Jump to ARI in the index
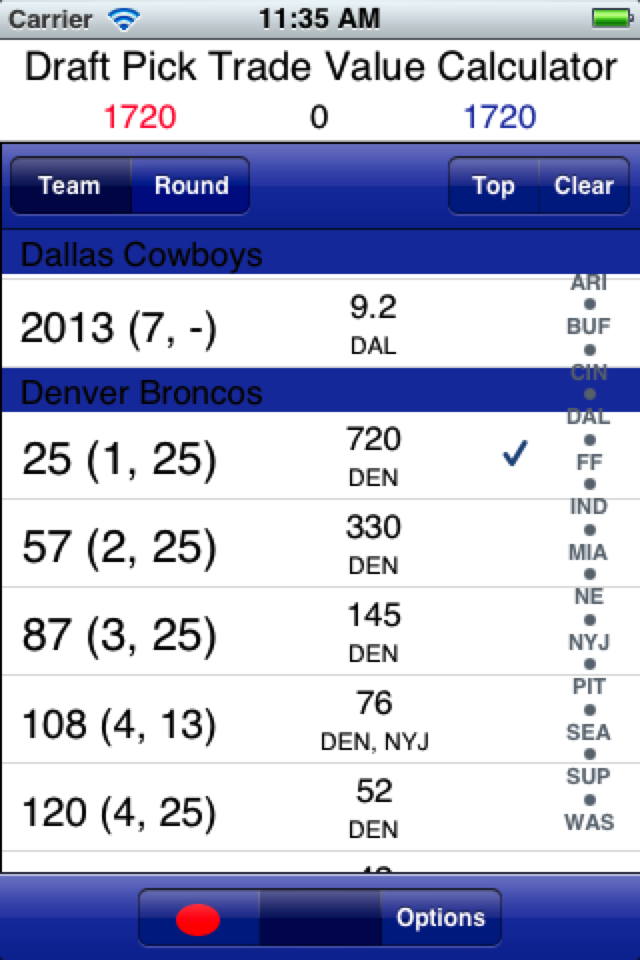The height and width of the screenshot is (960, 640). point(589,284)
